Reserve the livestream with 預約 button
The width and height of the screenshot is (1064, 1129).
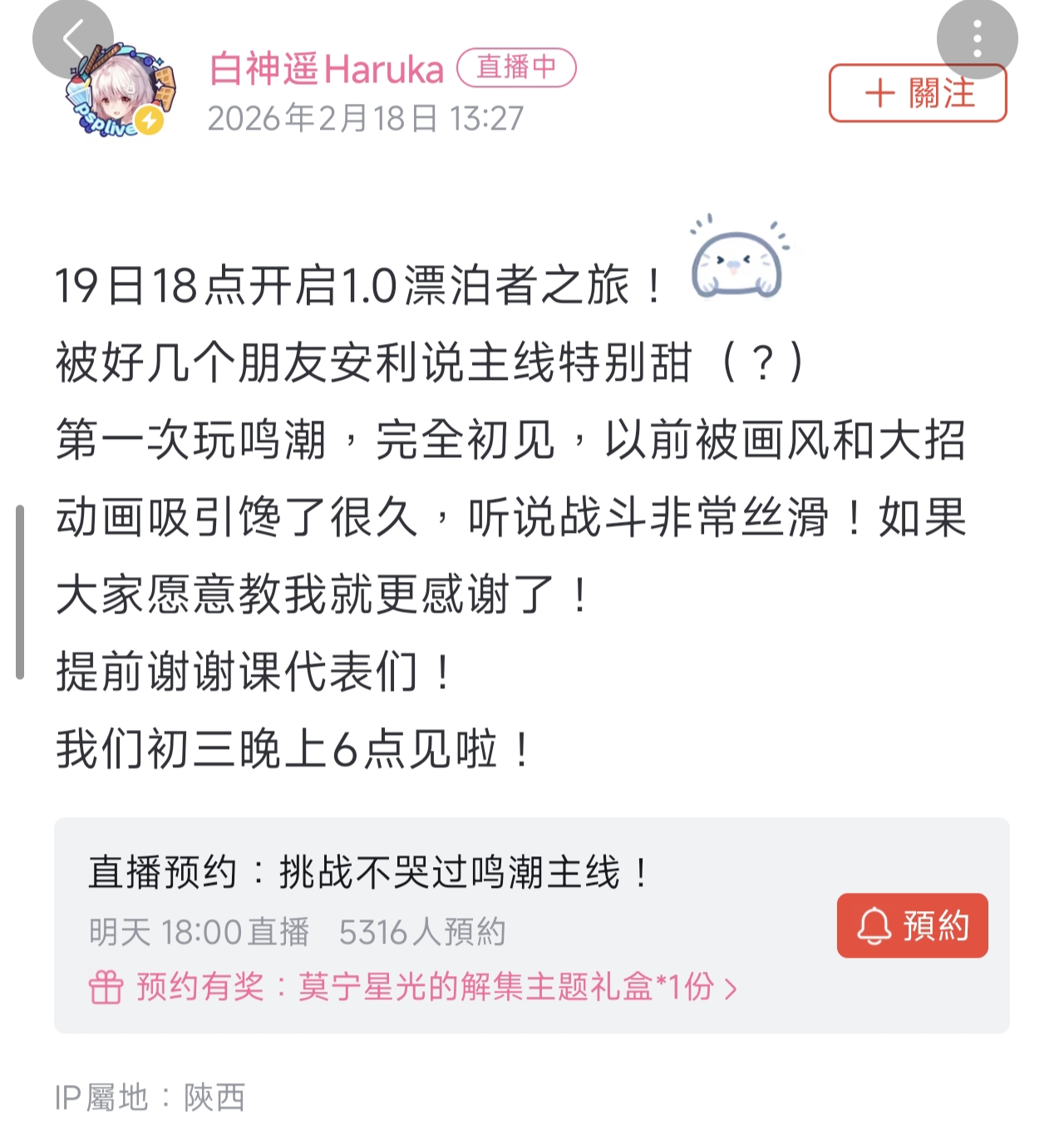[x=912, y=925]
